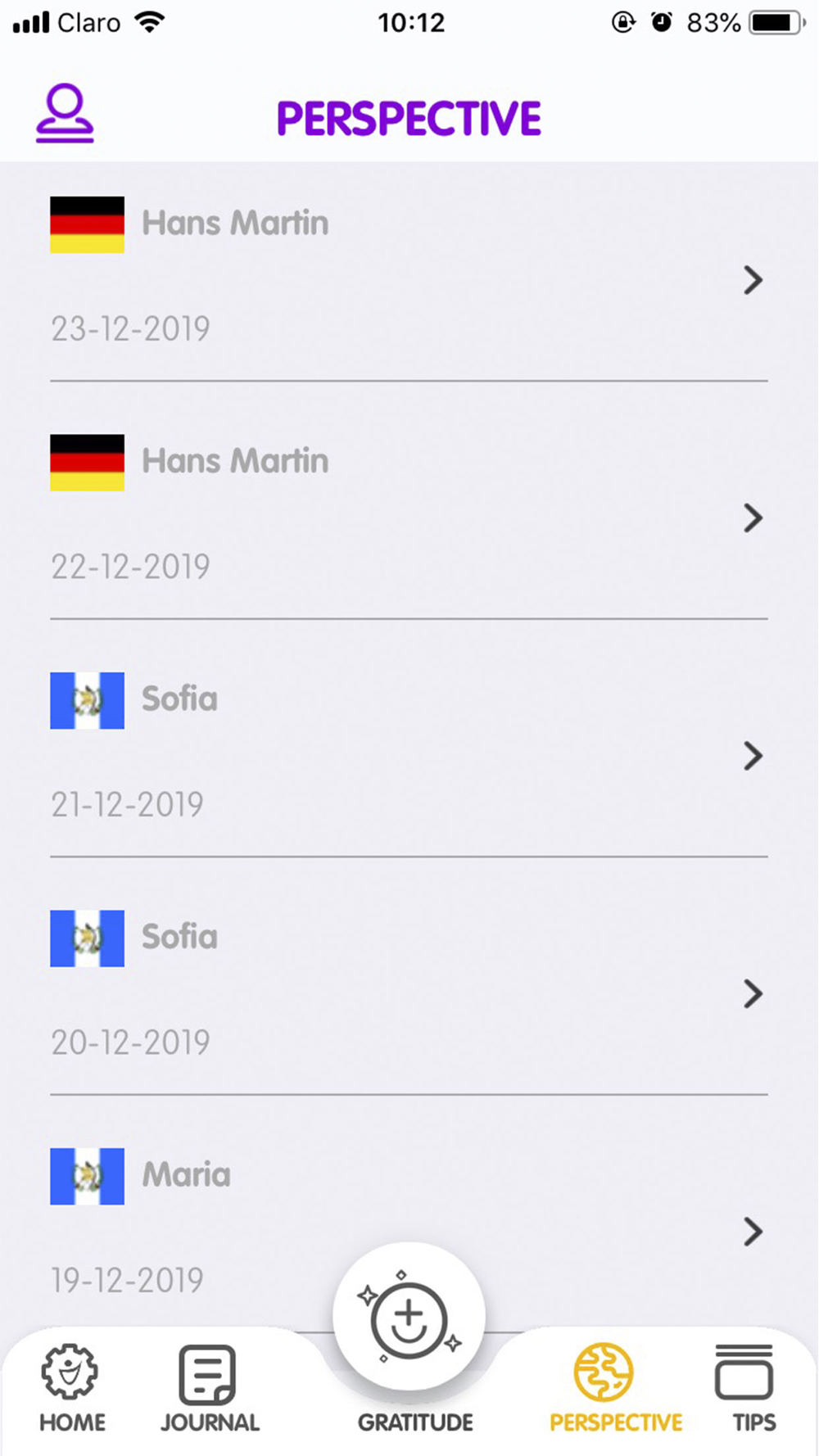Image resolution: width=819 pixels, height=1456 pixels.
Task: Tap the Gratitude add button
Action: click(x=409, y=1318)
